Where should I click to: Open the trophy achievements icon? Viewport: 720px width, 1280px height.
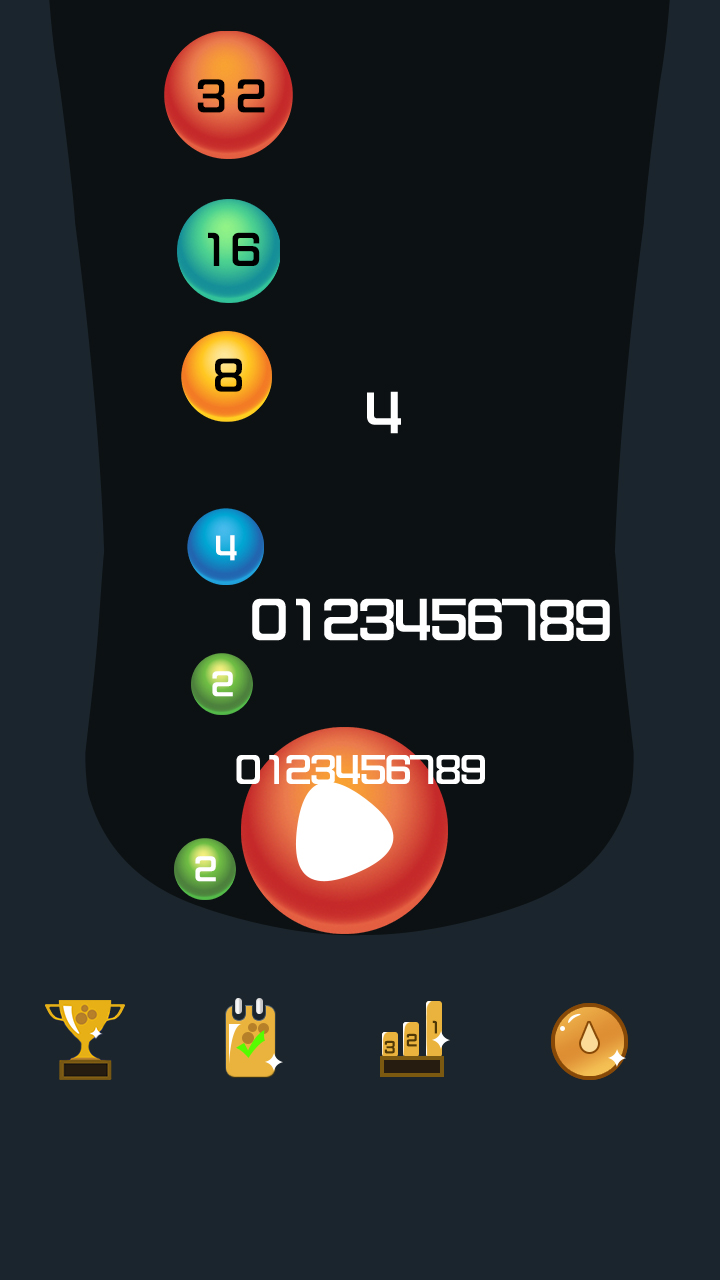pos(85,1039)
